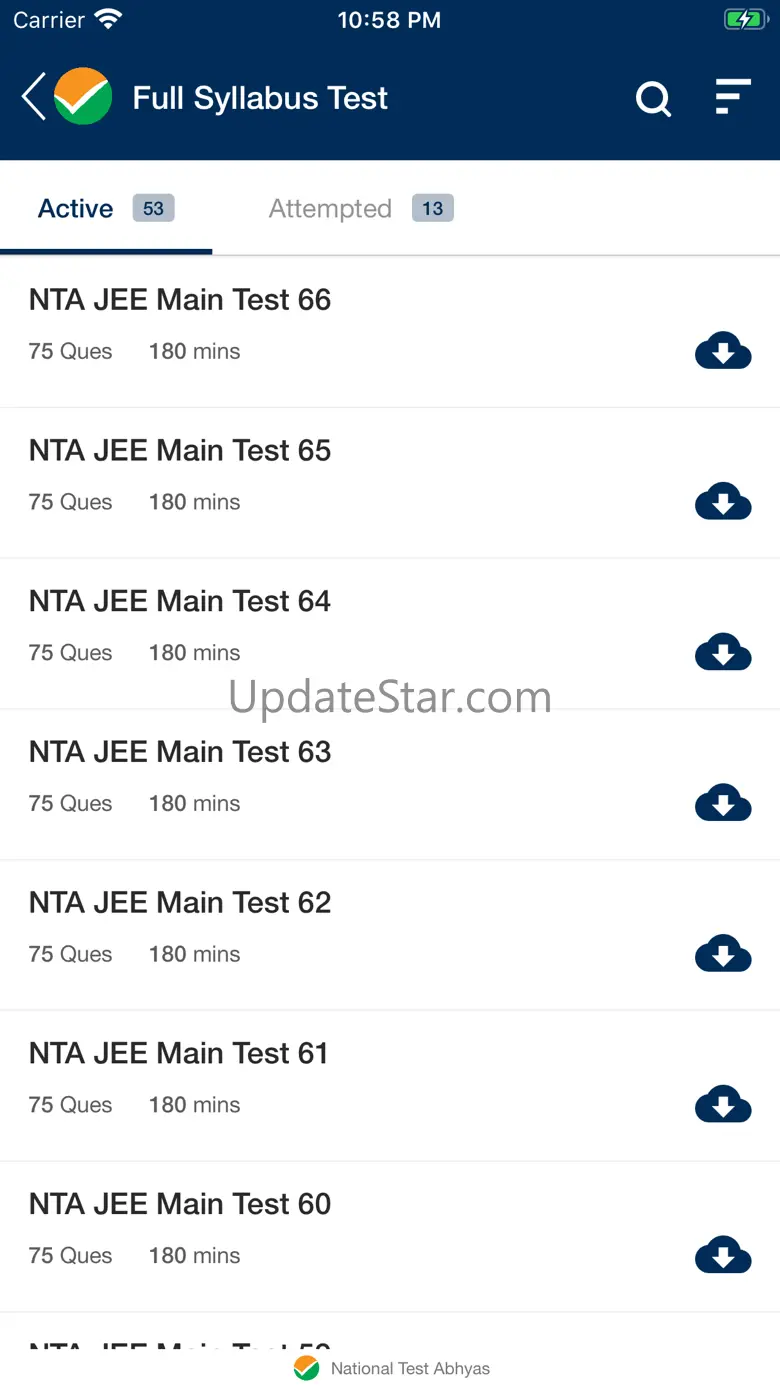Open the sort and filter options
The image size is (780, 1387).
coord(732,98)
